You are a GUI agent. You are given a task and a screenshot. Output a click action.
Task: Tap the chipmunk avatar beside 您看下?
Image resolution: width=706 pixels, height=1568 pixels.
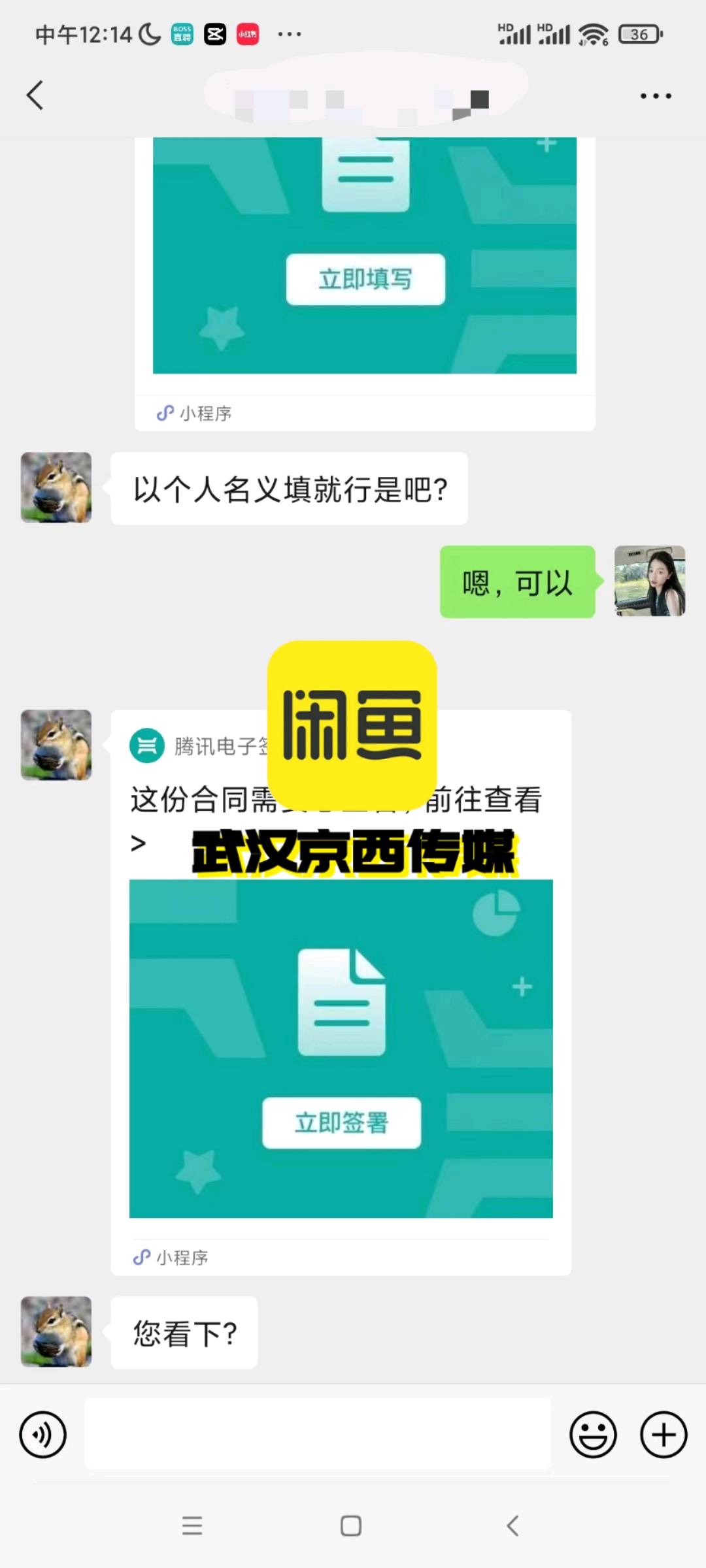point(56,1331)
